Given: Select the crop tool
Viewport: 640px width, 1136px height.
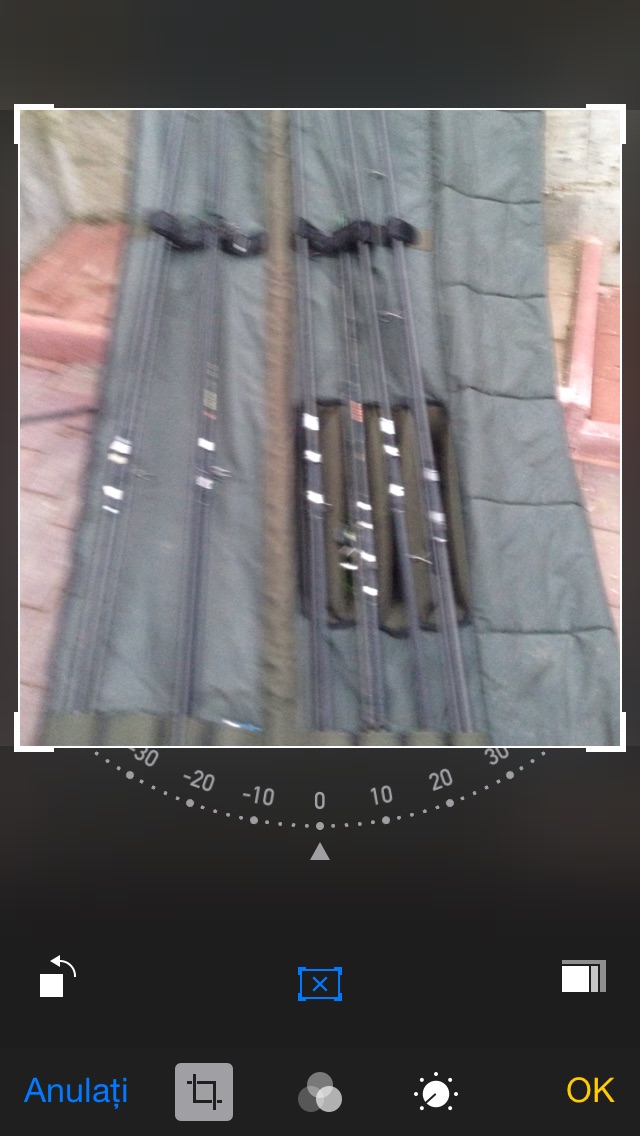Looking at the screenshot, I should tap(204, 1091).
